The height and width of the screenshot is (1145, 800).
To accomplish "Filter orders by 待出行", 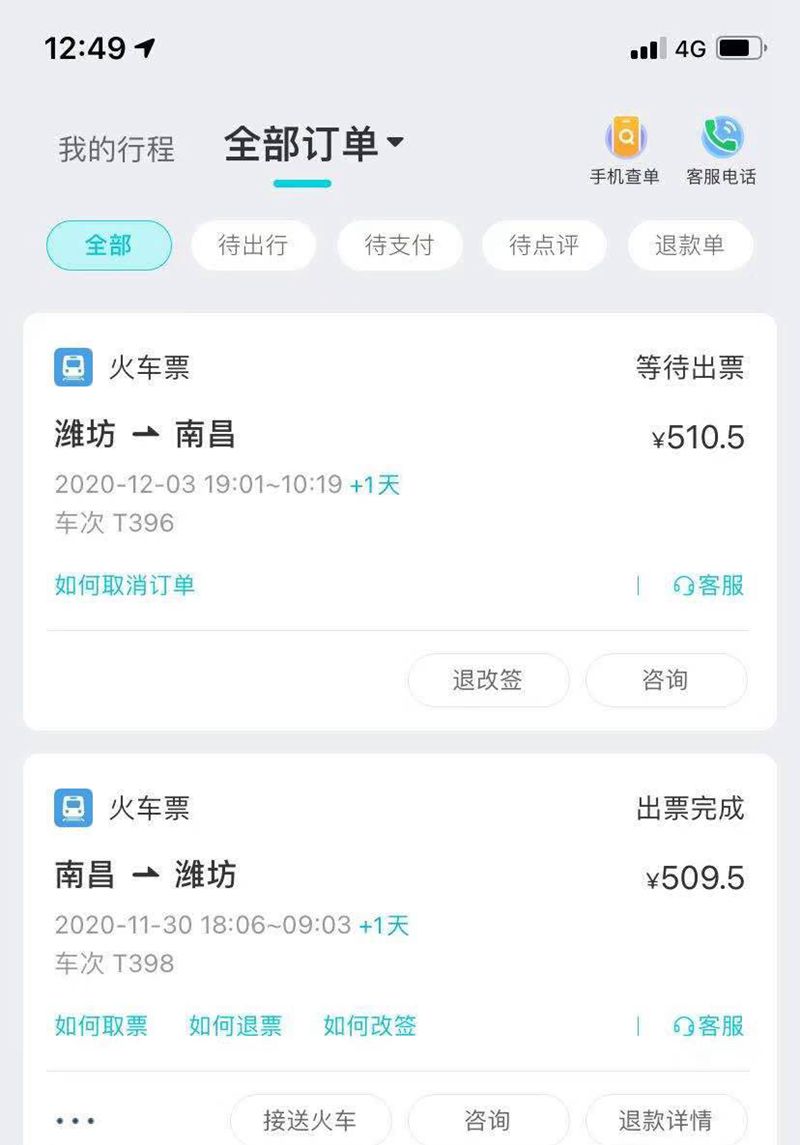I will point(253,245).
